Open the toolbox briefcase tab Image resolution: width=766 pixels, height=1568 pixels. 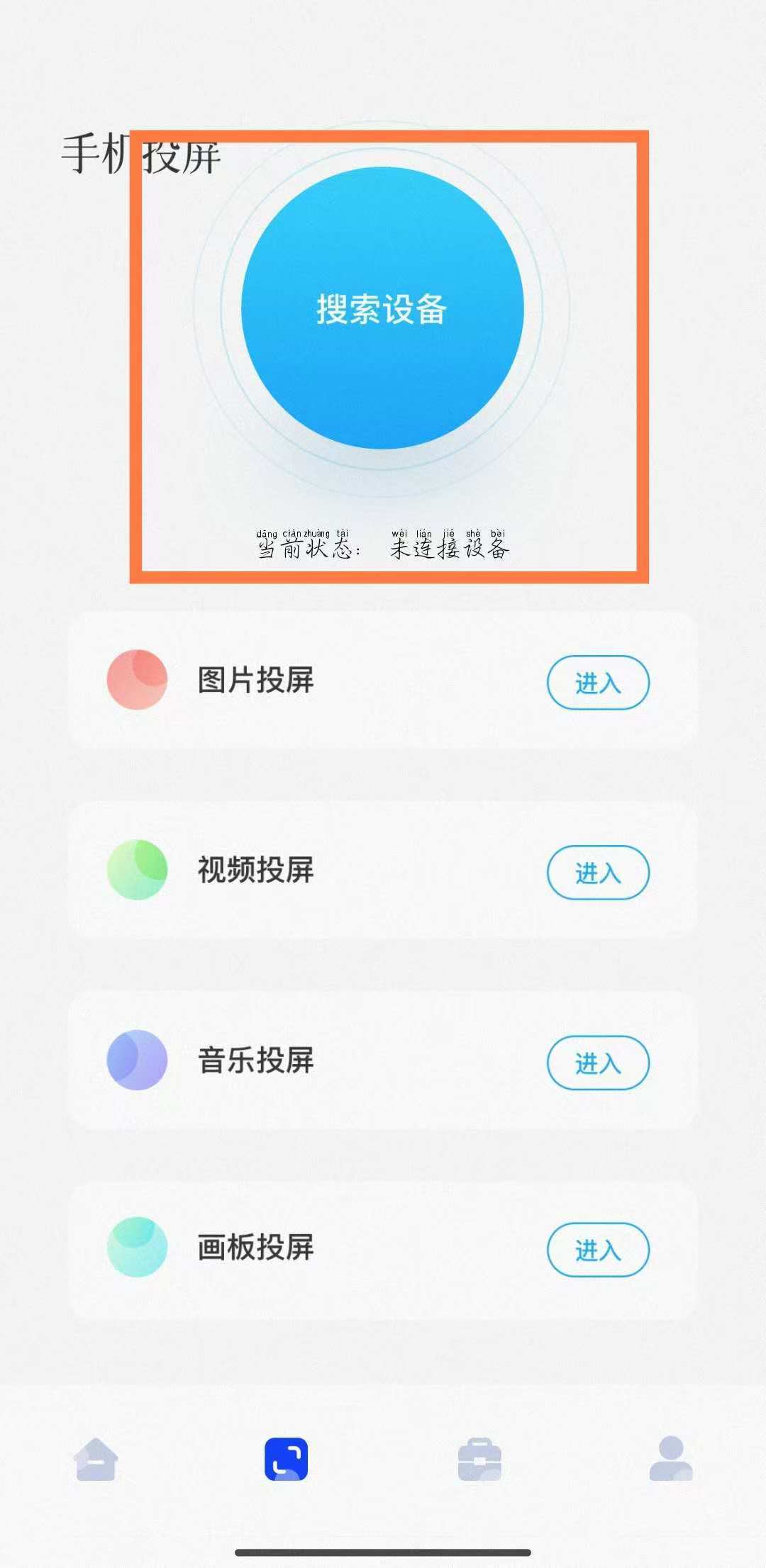tap(479, 1460)
